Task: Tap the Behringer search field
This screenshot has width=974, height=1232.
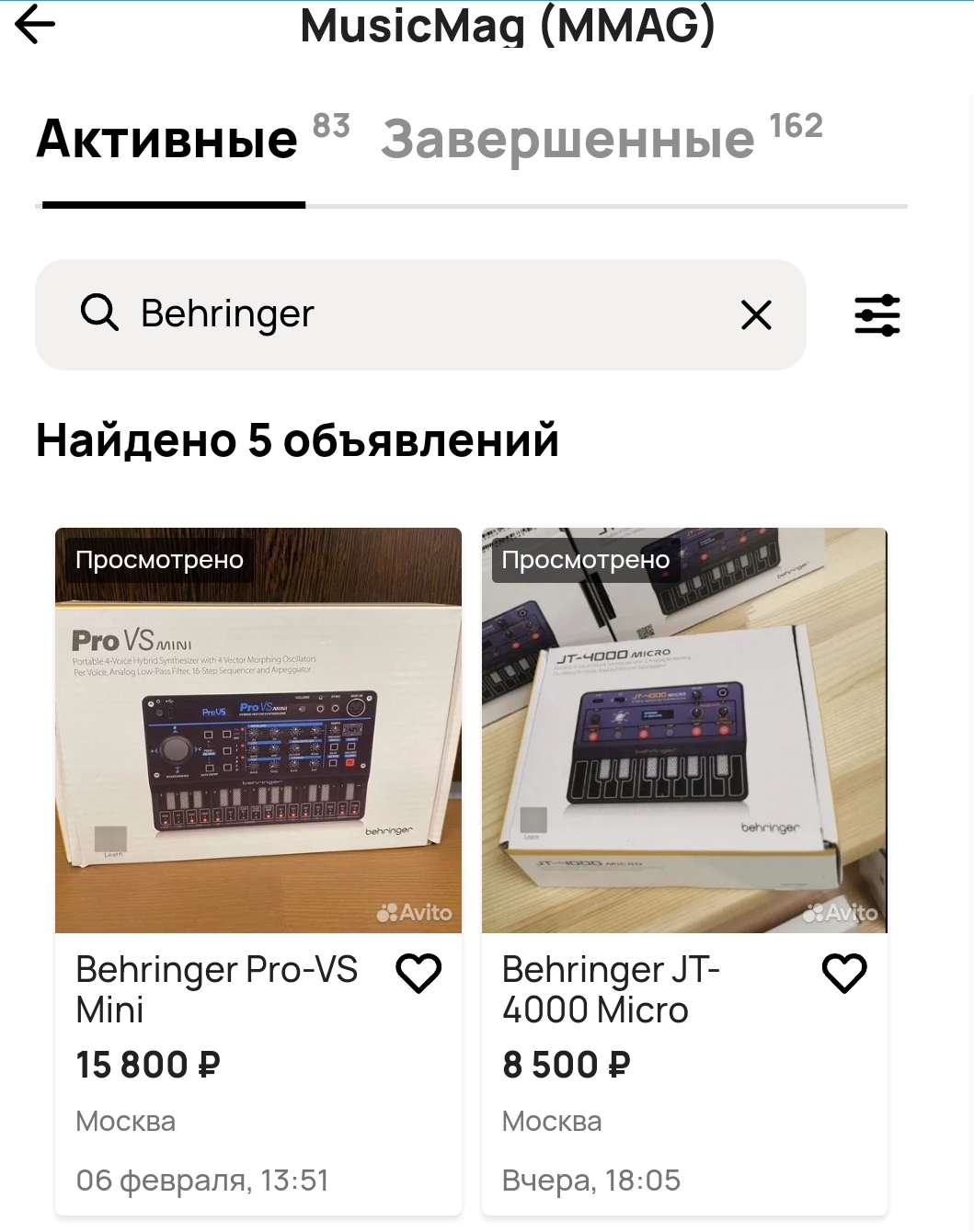Action: [414, 314]
